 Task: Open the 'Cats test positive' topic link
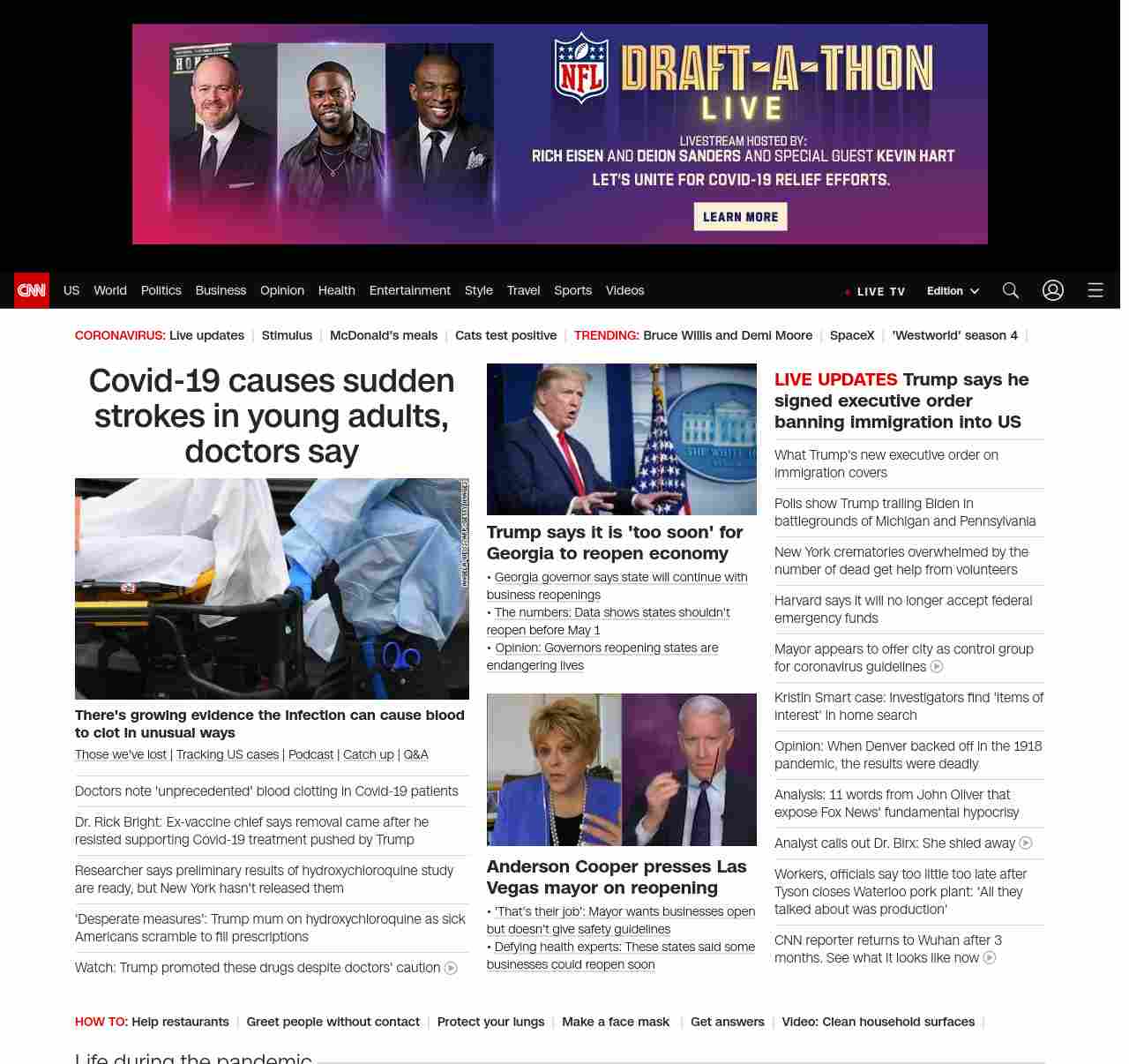click(505, 335)
